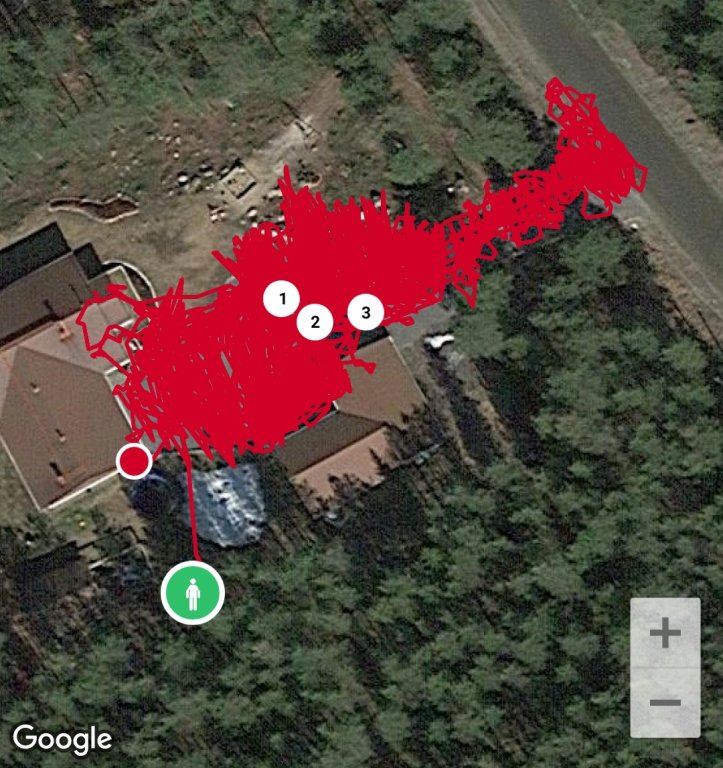Zoom in on the map

[x=665, y=633]
